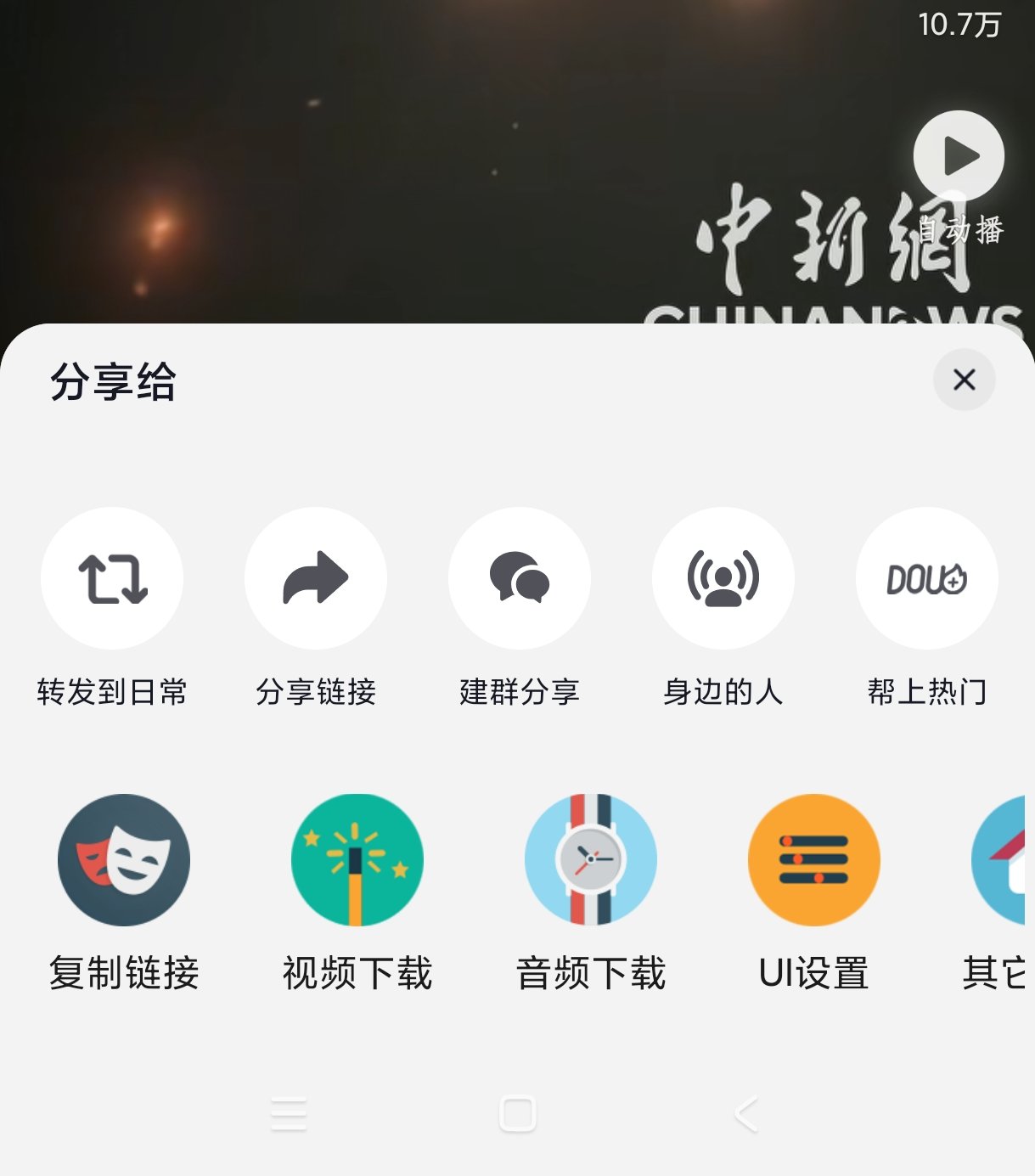Go to the system home screen
The image size is (1035, 1176).
(x=518, y=1114)
